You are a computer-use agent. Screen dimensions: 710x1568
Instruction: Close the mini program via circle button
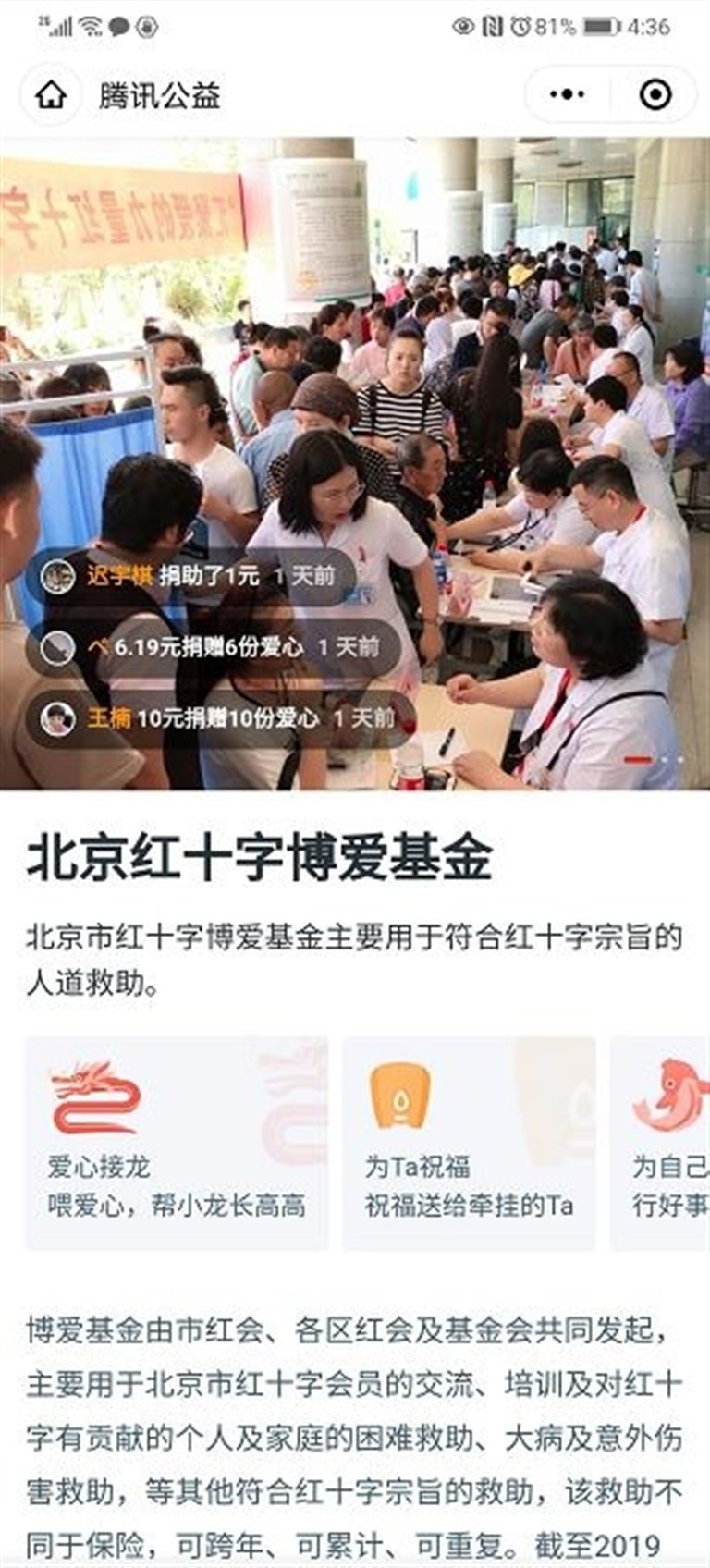(x=655, y=94)
